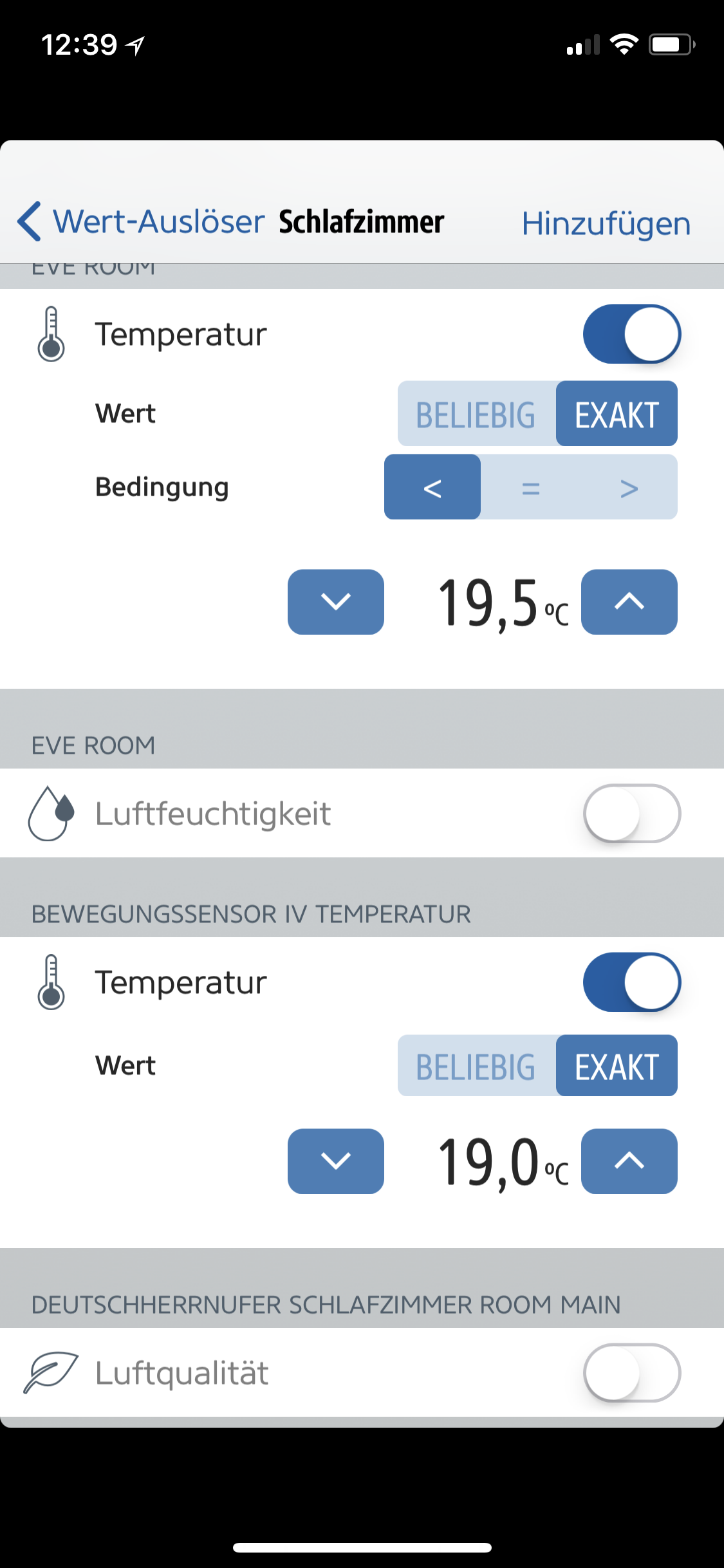Increase the 19,5 °C temperature value
The height and width of the screenshot is (1568, 724).
click(x=629, y=602)
